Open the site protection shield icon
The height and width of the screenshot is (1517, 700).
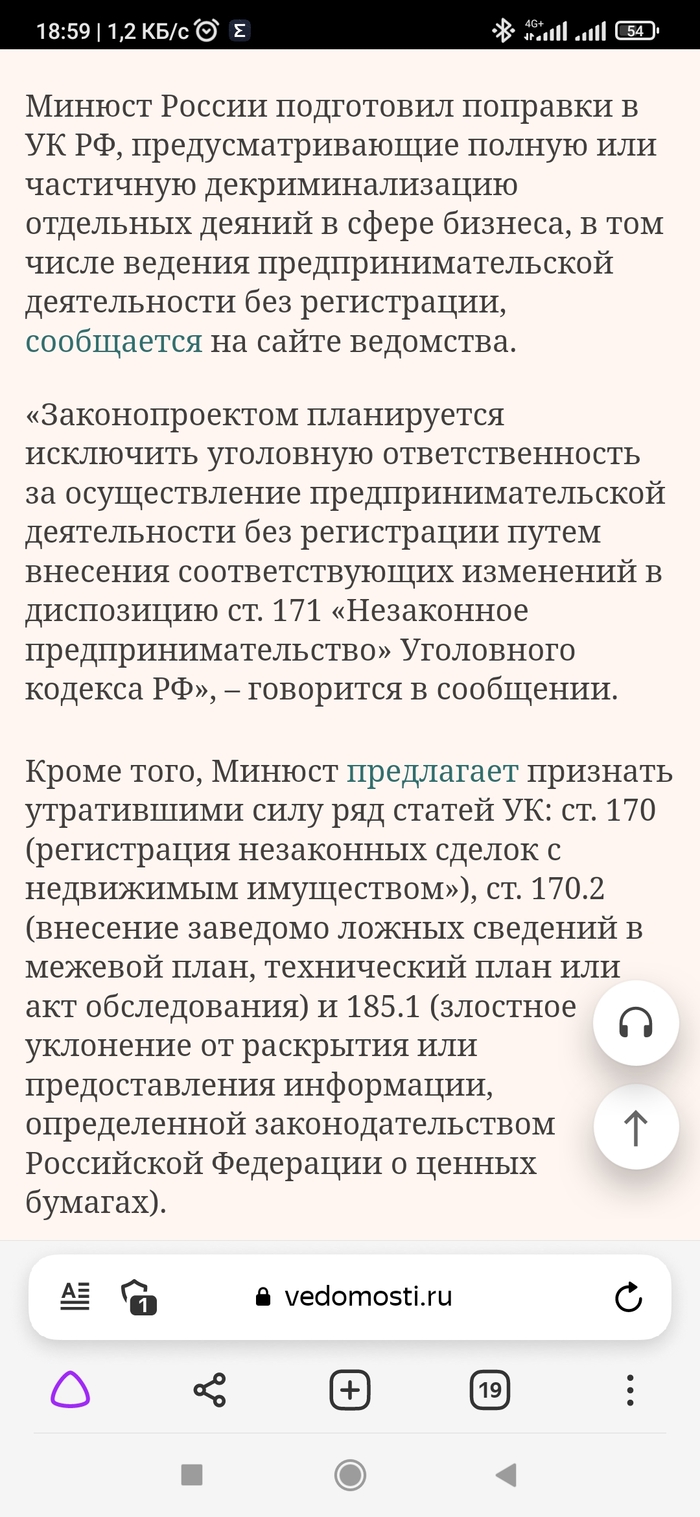click(138, 1297)
